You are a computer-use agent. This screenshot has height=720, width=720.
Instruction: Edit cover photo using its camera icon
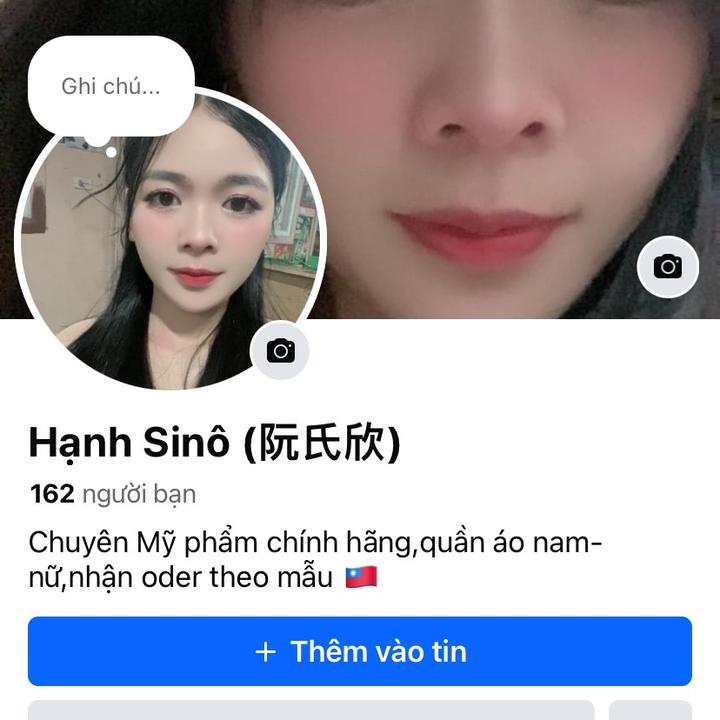(x=667, y=266)
